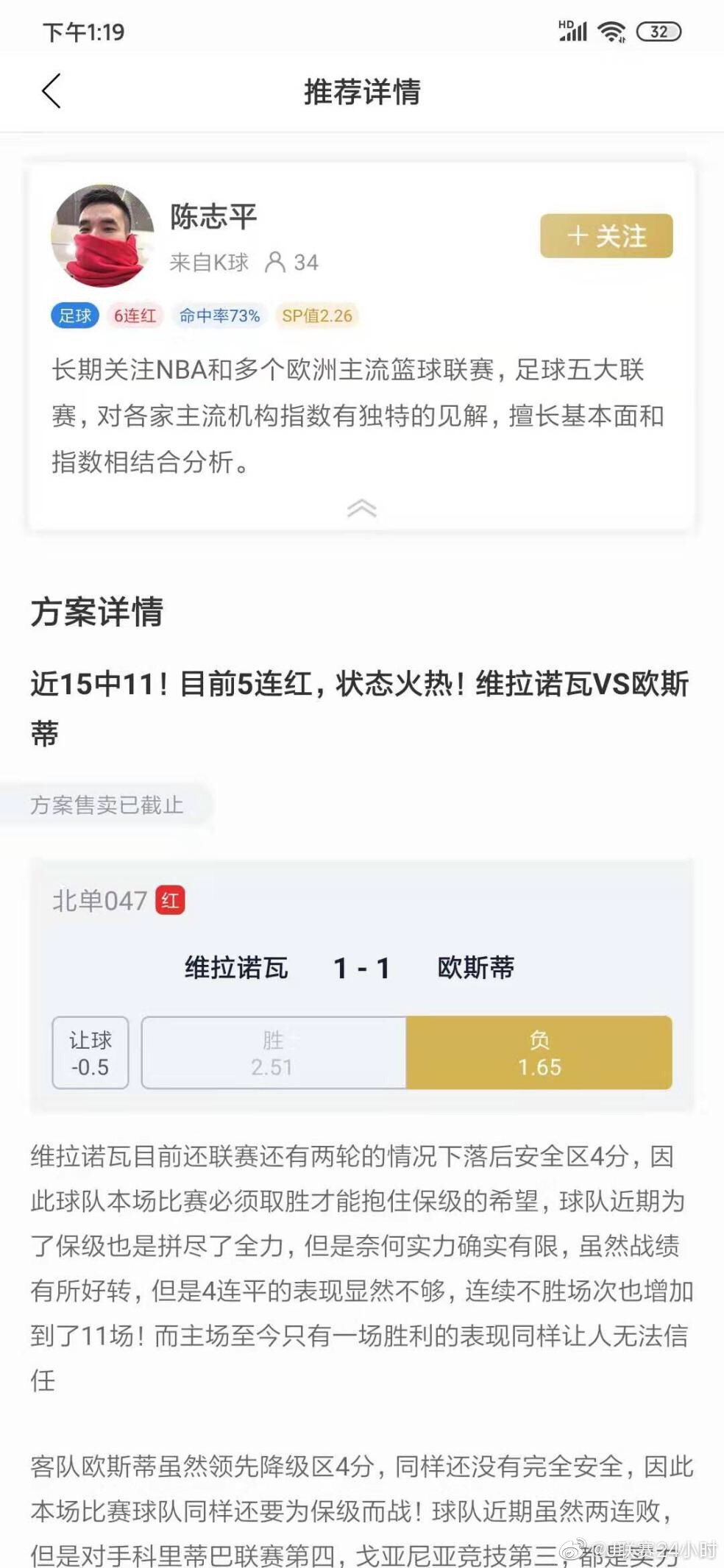Open the 命中率73% stat badge

point(219,316)
